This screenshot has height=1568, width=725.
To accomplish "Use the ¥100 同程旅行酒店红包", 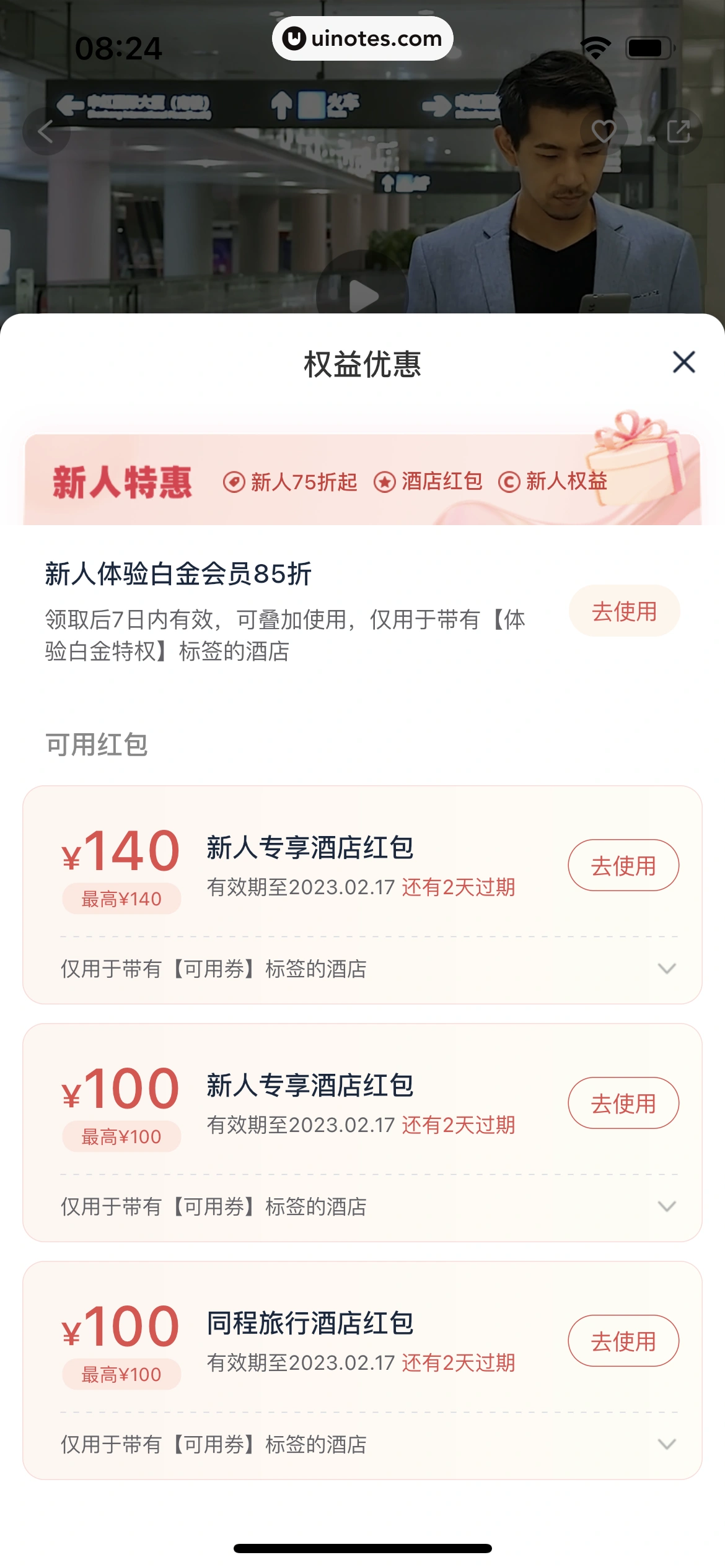I will tap(623, 1341).
